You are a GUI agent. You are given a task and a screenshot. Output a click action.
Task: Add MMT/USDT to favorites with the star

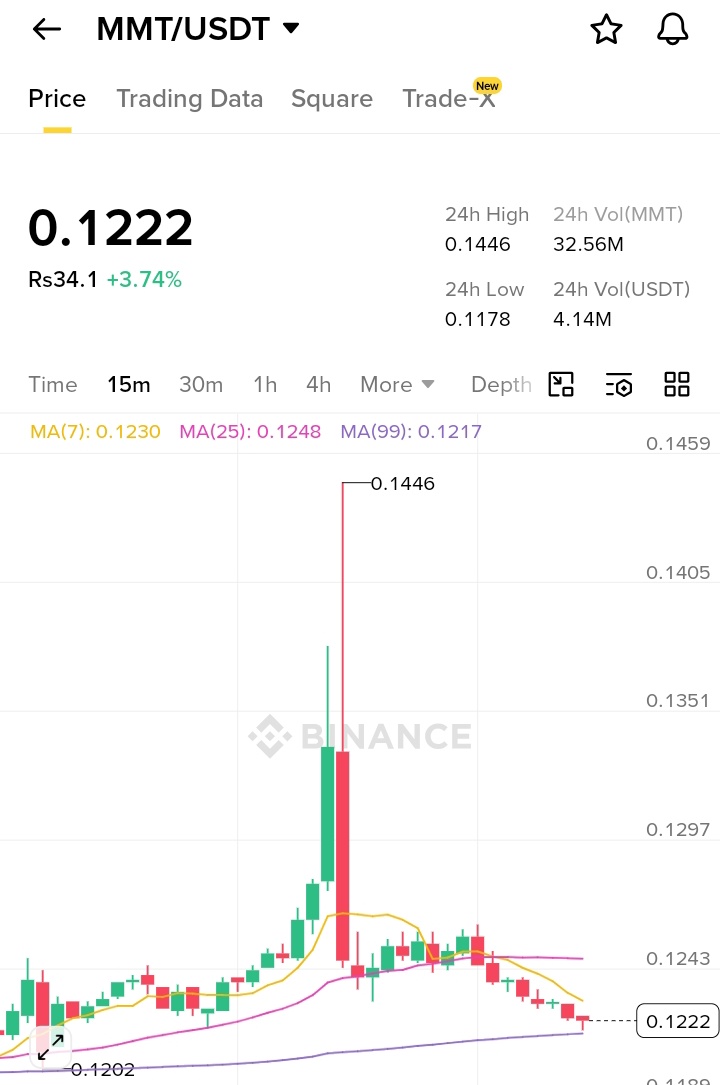pos(606,30)
